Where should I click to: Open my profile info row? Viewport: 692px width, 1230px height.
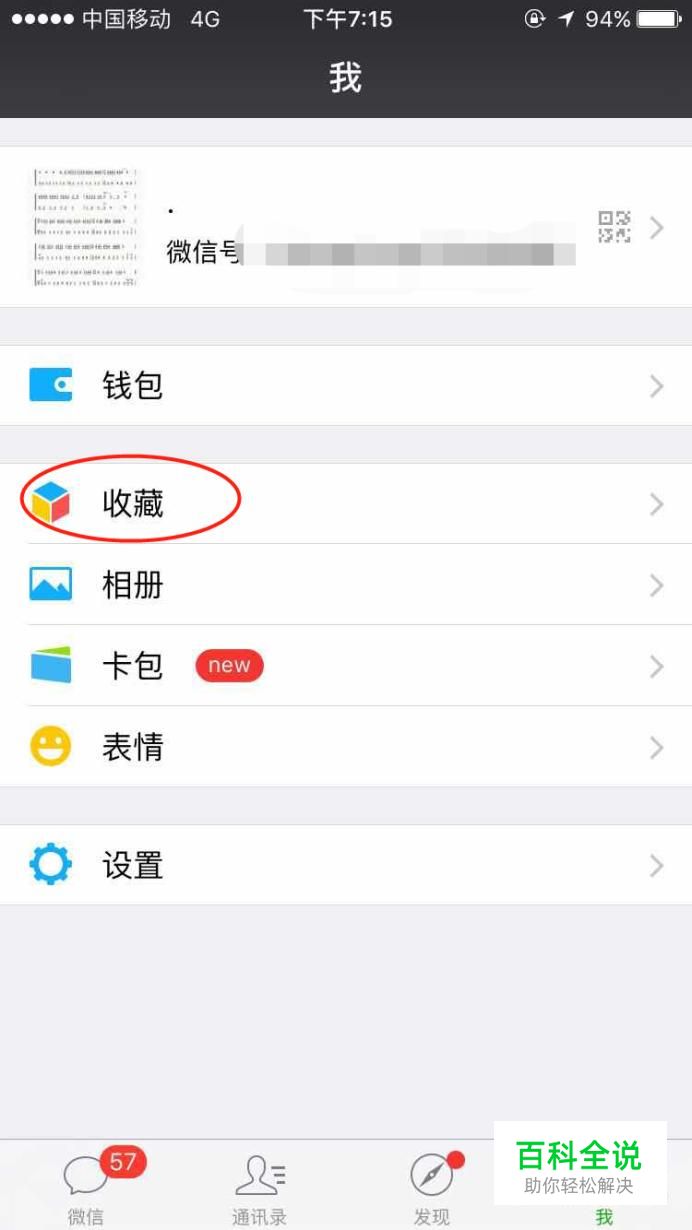point(346,228)
